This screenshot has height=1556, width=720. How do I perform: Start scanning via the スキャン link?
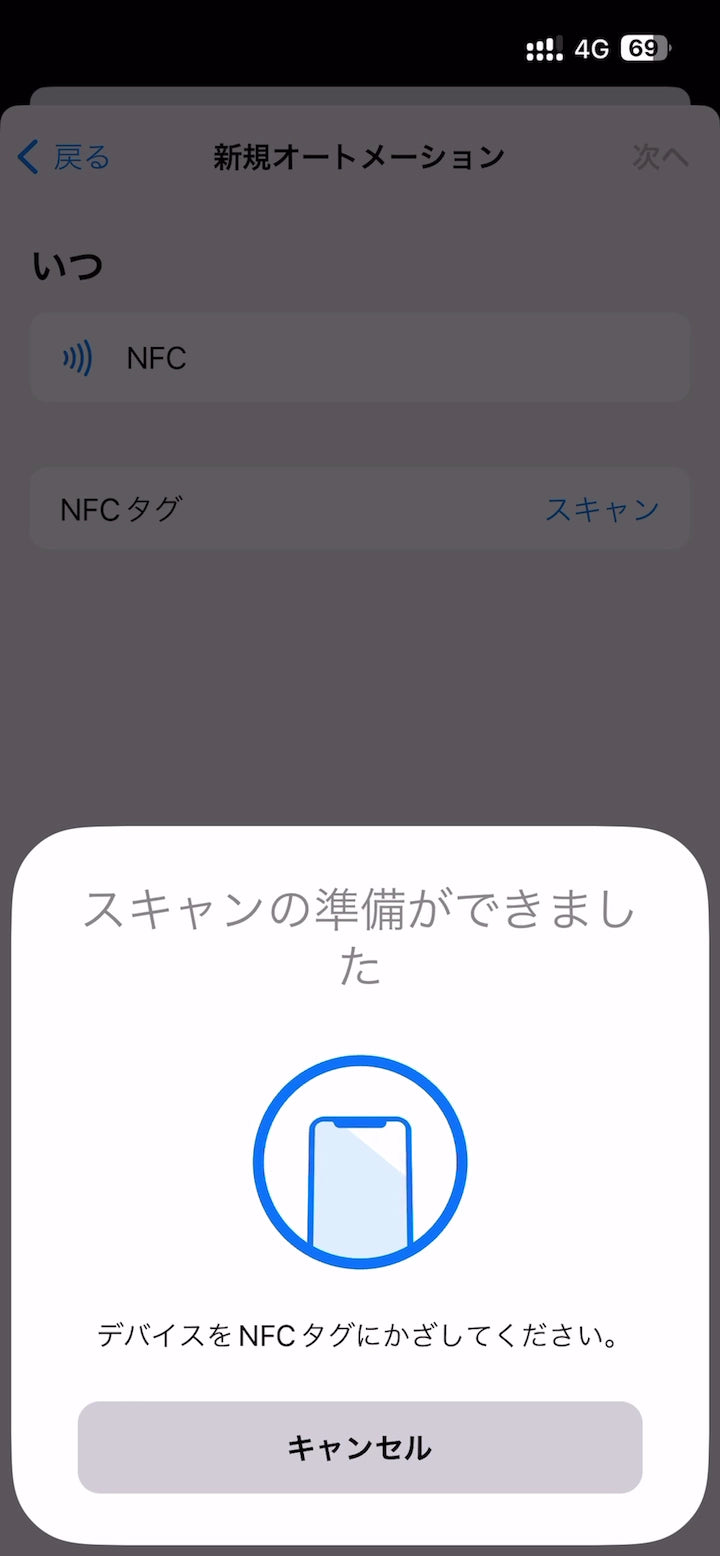(x=601, y=508)
